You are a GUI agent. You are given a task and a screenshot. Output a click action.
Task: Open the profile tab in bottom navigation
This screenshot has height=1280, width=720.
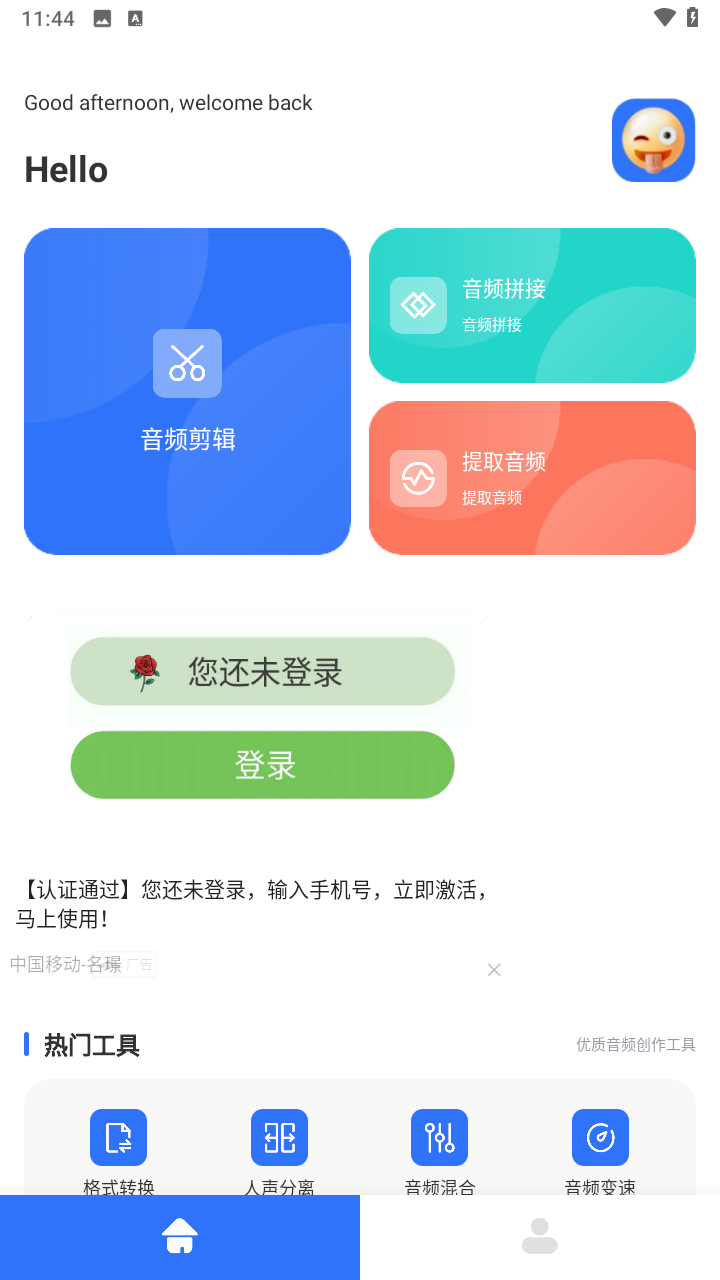pyautogui.click(x=539, y=1236)
